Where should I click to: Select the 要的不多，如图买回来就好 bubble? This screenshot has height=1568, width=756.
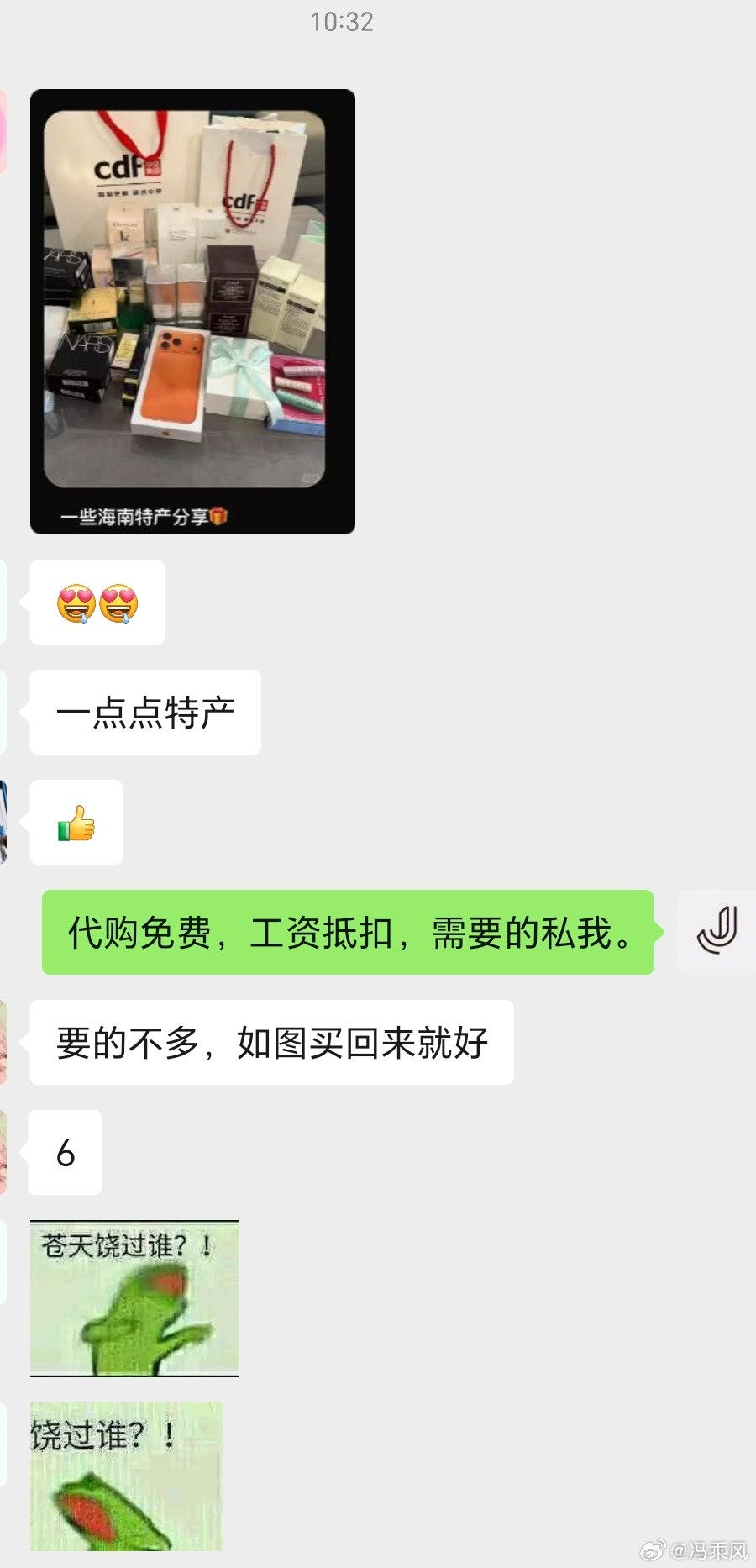click(x=269, y=1042)
